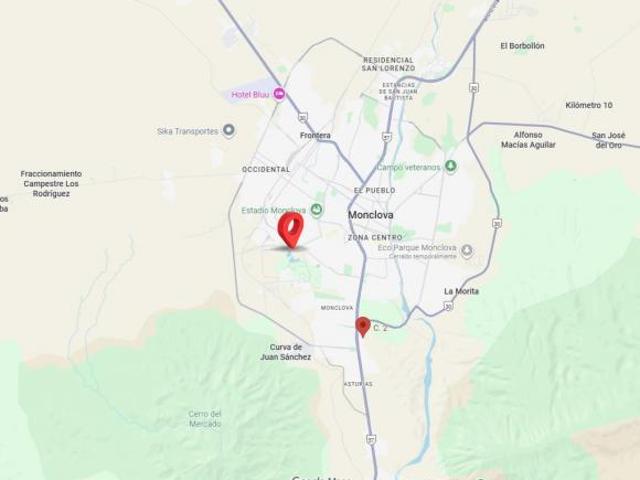Open Campo veteranos park marker
Viewport: 640px width, 480px height.
[x=450, y=166]
